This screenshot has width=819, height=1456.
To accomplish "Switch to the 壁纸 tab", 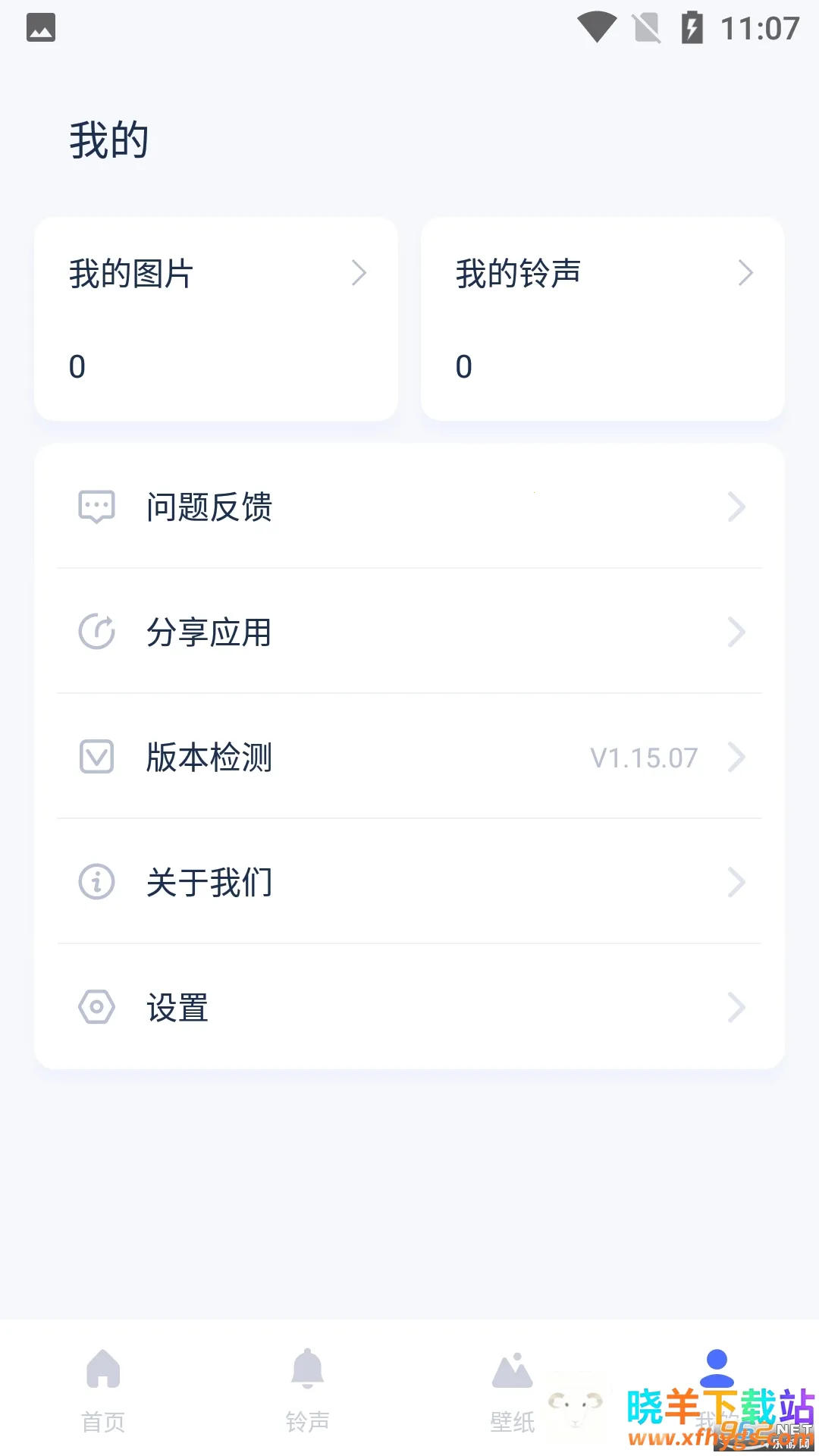I will click(512, 1389).
